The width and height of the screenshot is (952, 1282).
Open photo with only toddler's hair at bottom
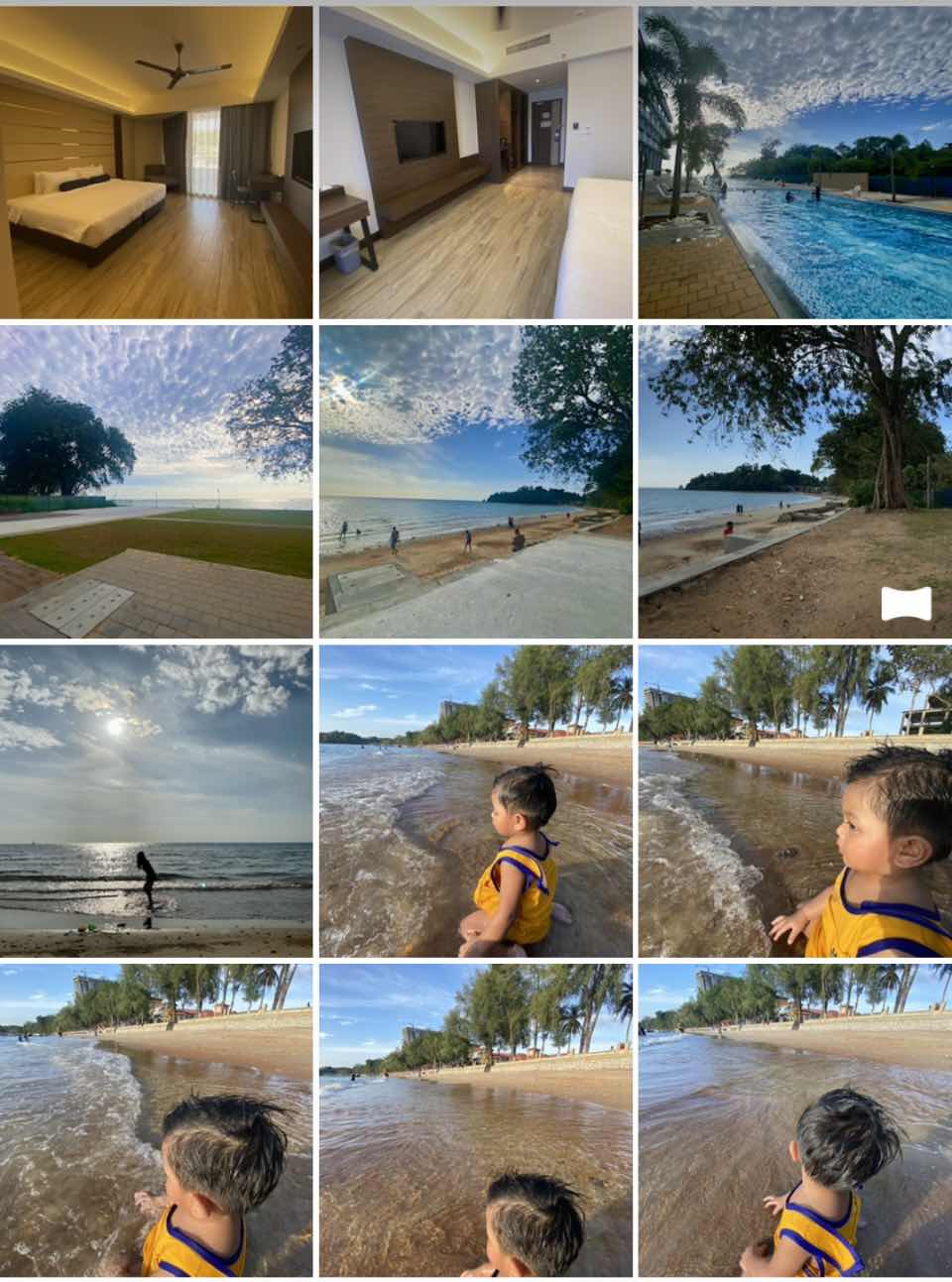point(475,1120)
